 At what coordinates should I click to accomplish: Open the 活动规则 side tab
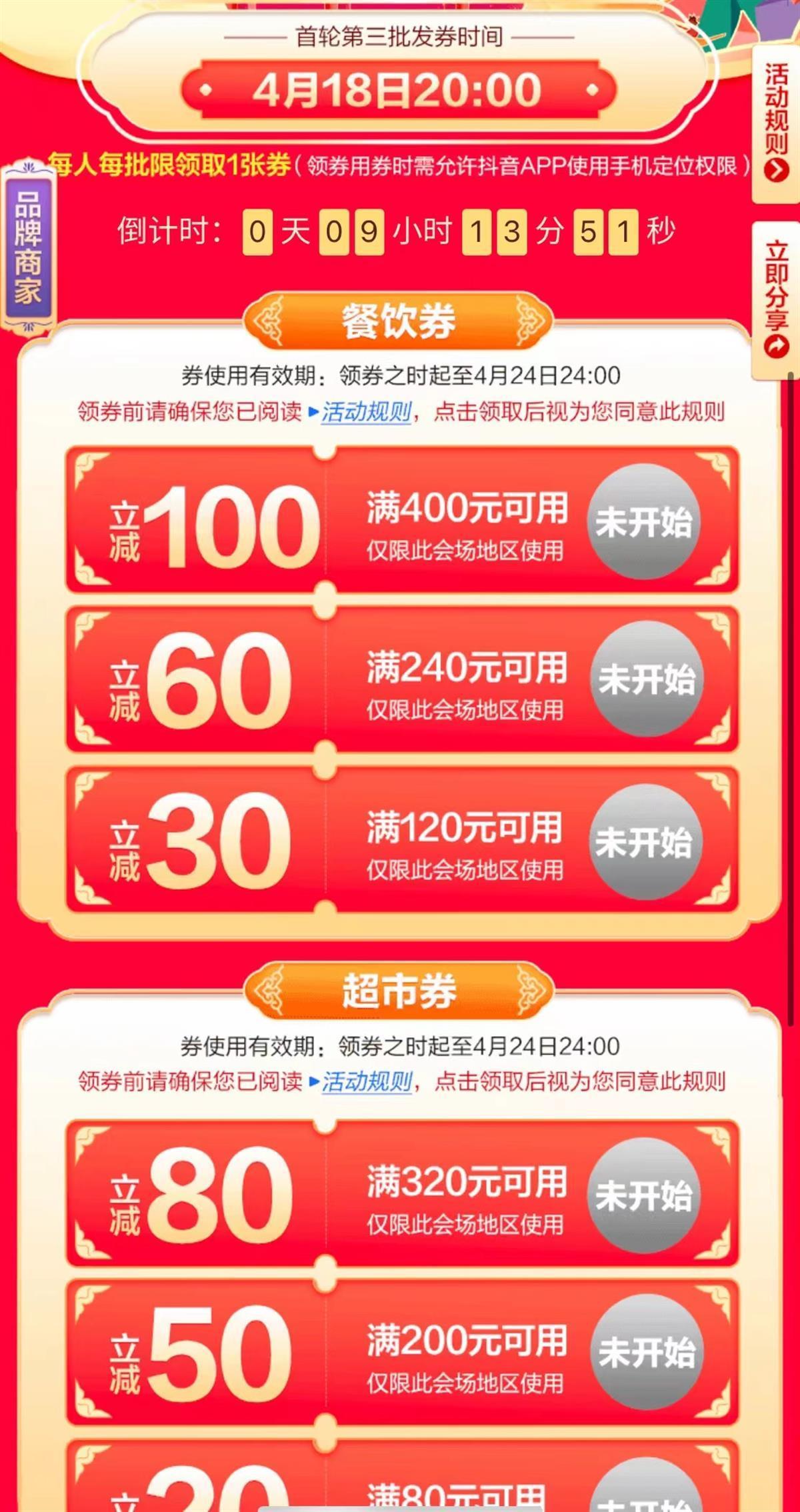776,120
